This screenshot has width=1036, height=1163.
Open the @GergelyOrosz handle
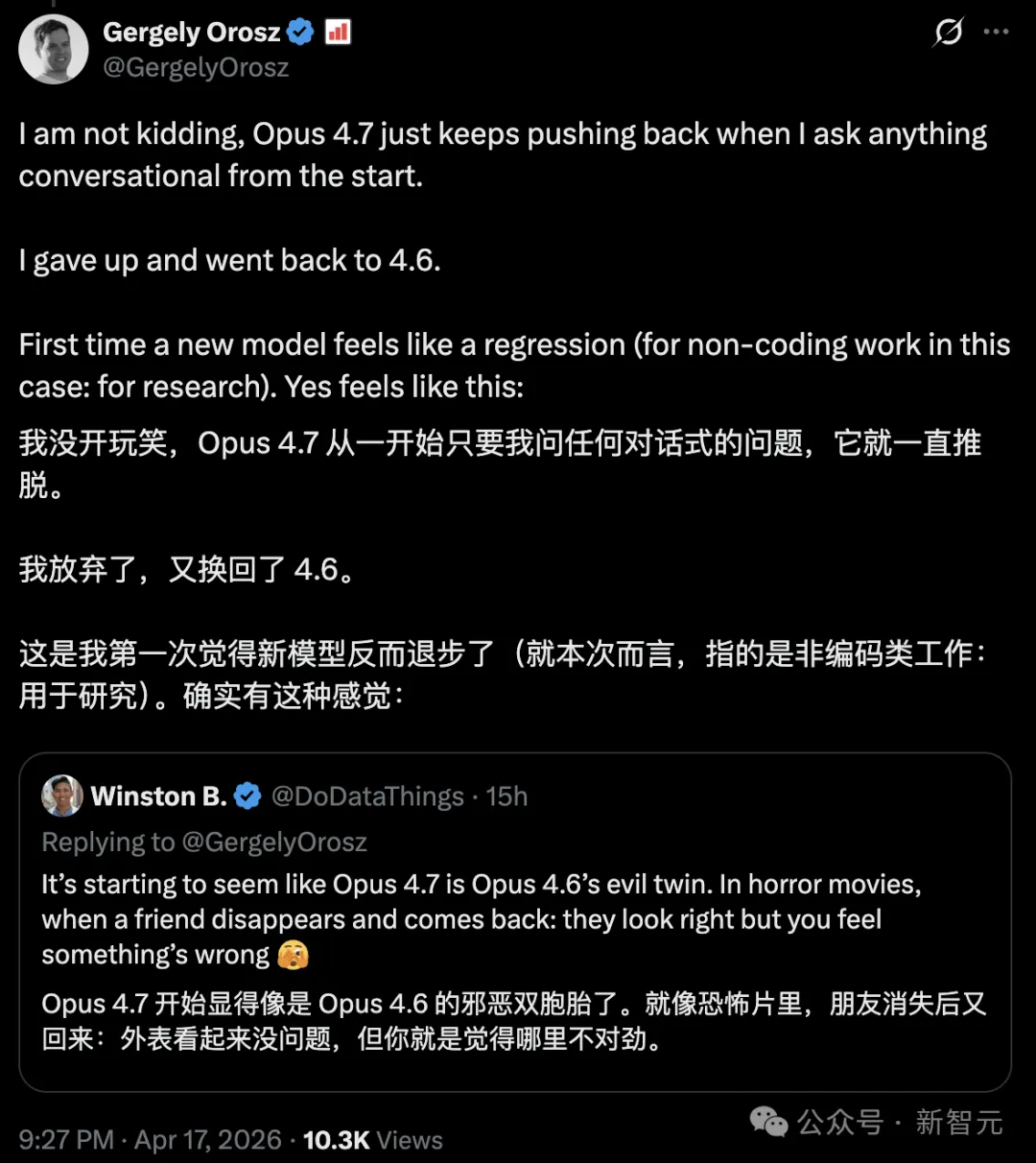click(196, 68)
